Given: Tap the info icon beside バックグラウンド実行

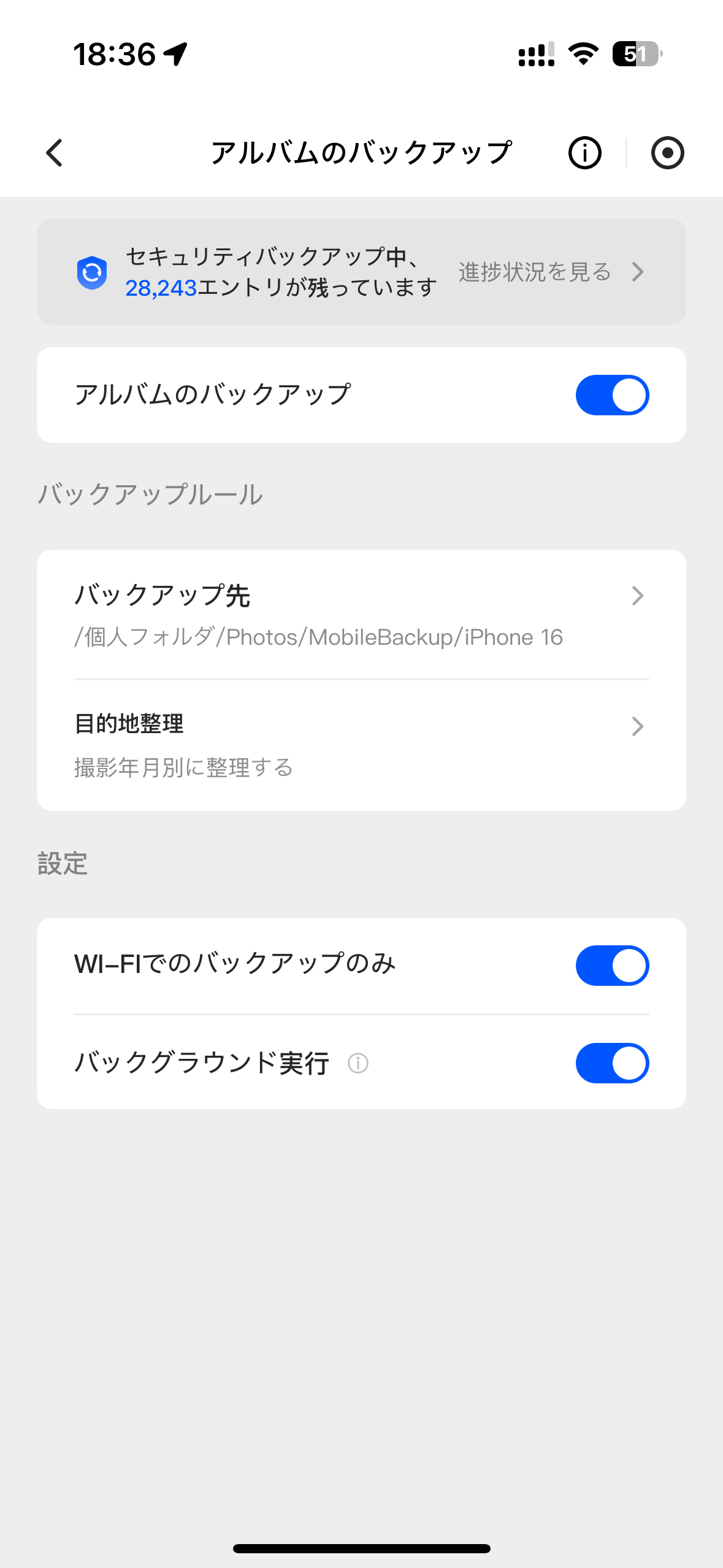Looking at the screenshot, I should (x=358, y=1064).
